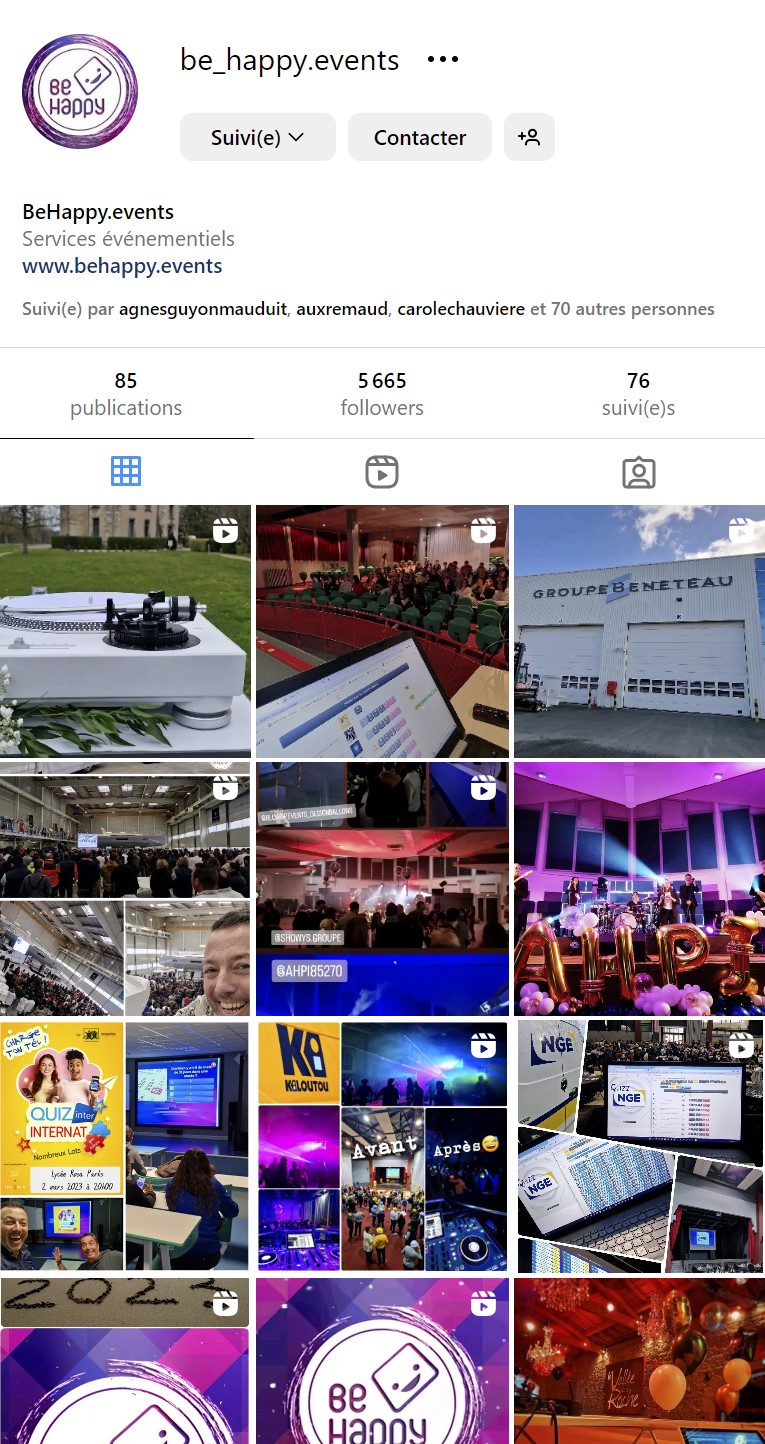Open the white turntable reel post
This screenshot has width=765, height=1444.
pyautogui.click(x=125, y=631)
